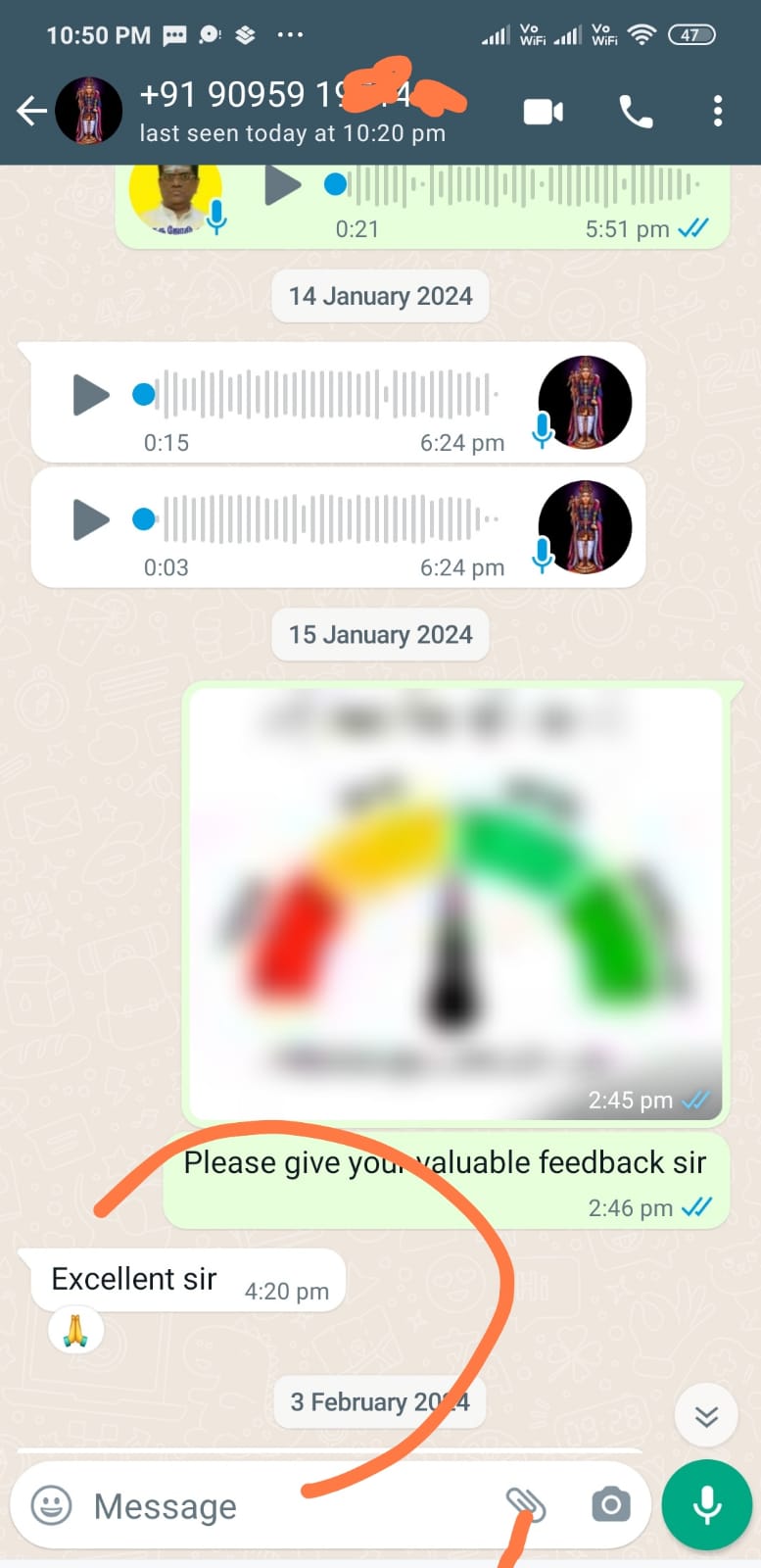
Task: Start a voice call
Action: 636,112
